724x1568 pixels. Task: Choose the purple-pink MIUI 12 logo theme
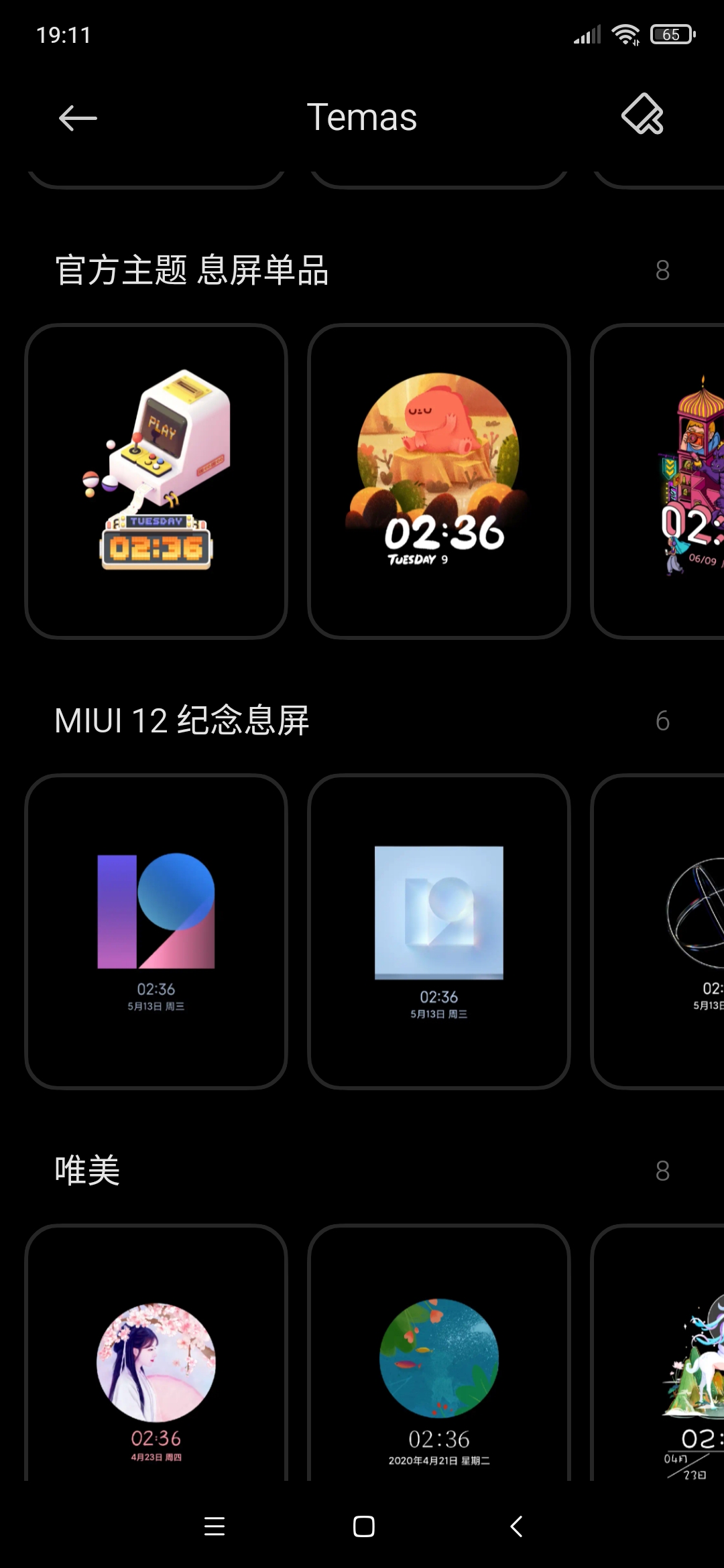pos(156,931)
